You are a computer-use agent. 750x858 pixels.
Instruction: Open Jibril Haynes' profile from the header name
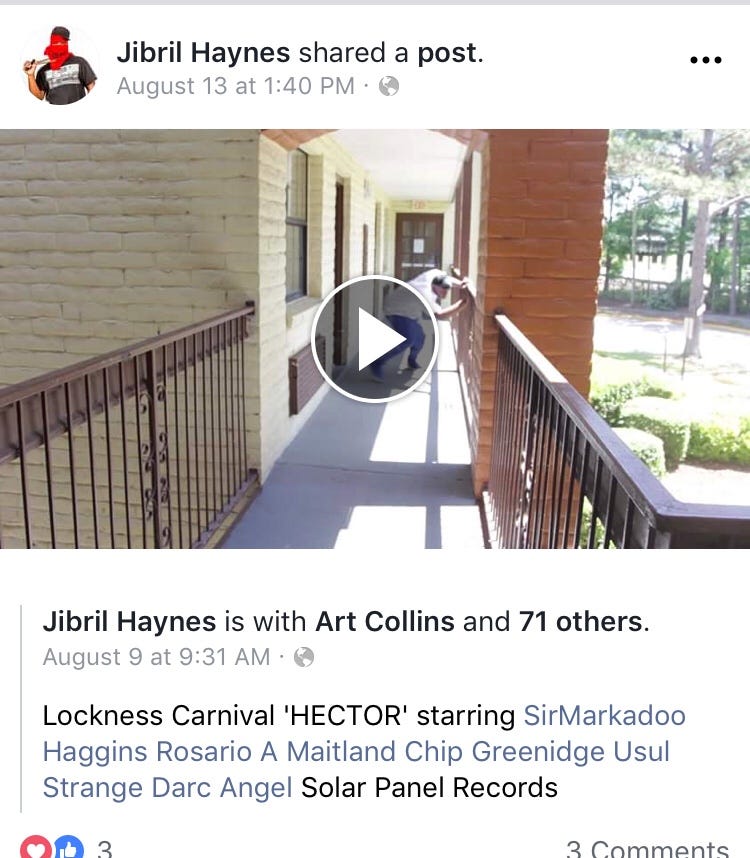pos(203,53)
